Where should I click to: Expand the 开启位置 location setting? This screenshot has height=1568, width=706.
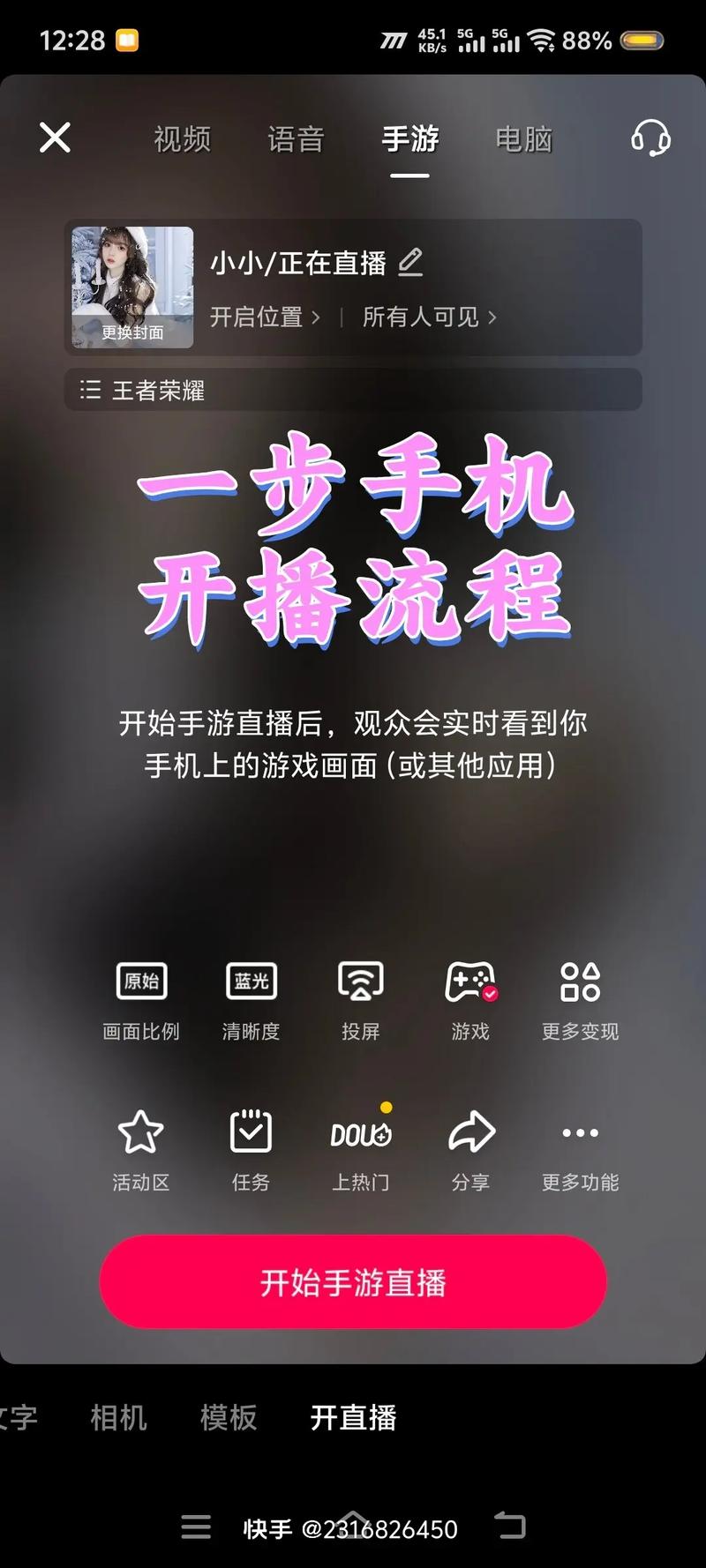(x=259, y=317)
